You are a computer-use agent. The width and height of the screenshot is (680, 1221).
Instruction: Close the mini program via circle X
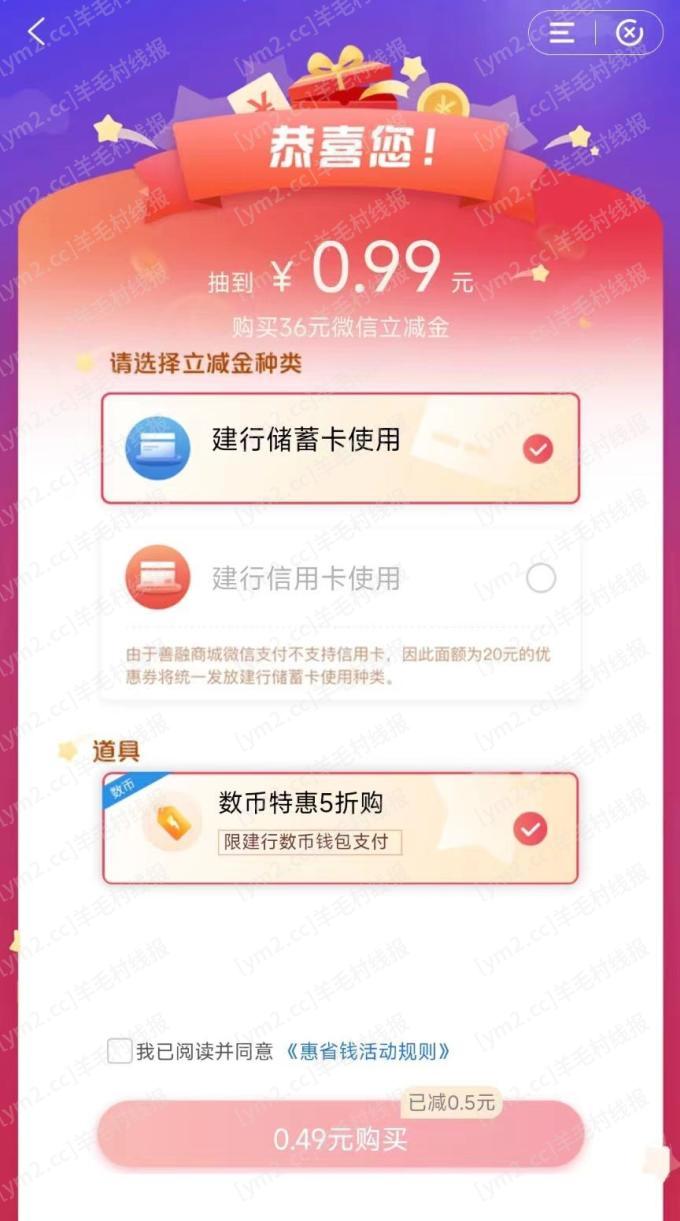coord(628,33)
